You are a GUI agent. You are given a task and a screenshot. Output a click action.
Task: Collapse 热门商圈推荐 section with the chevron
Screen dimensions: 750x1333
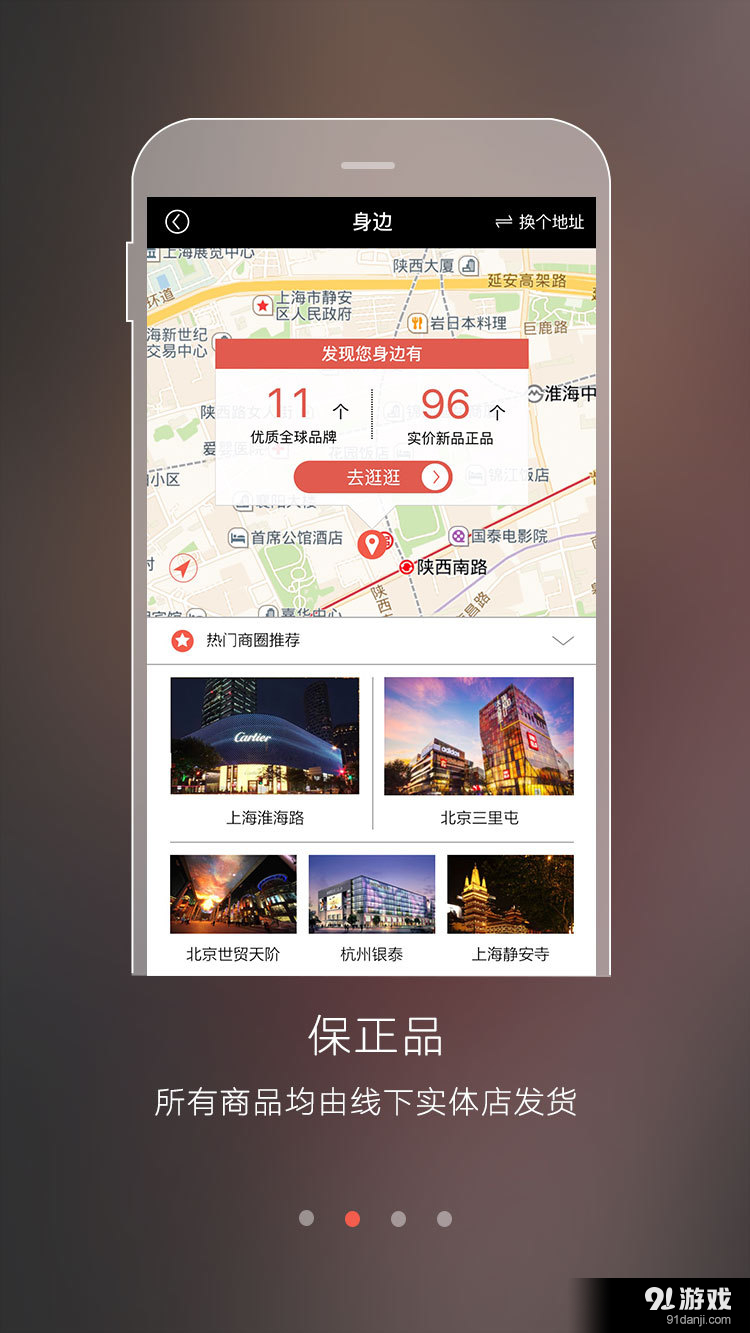tap(563, 640)
